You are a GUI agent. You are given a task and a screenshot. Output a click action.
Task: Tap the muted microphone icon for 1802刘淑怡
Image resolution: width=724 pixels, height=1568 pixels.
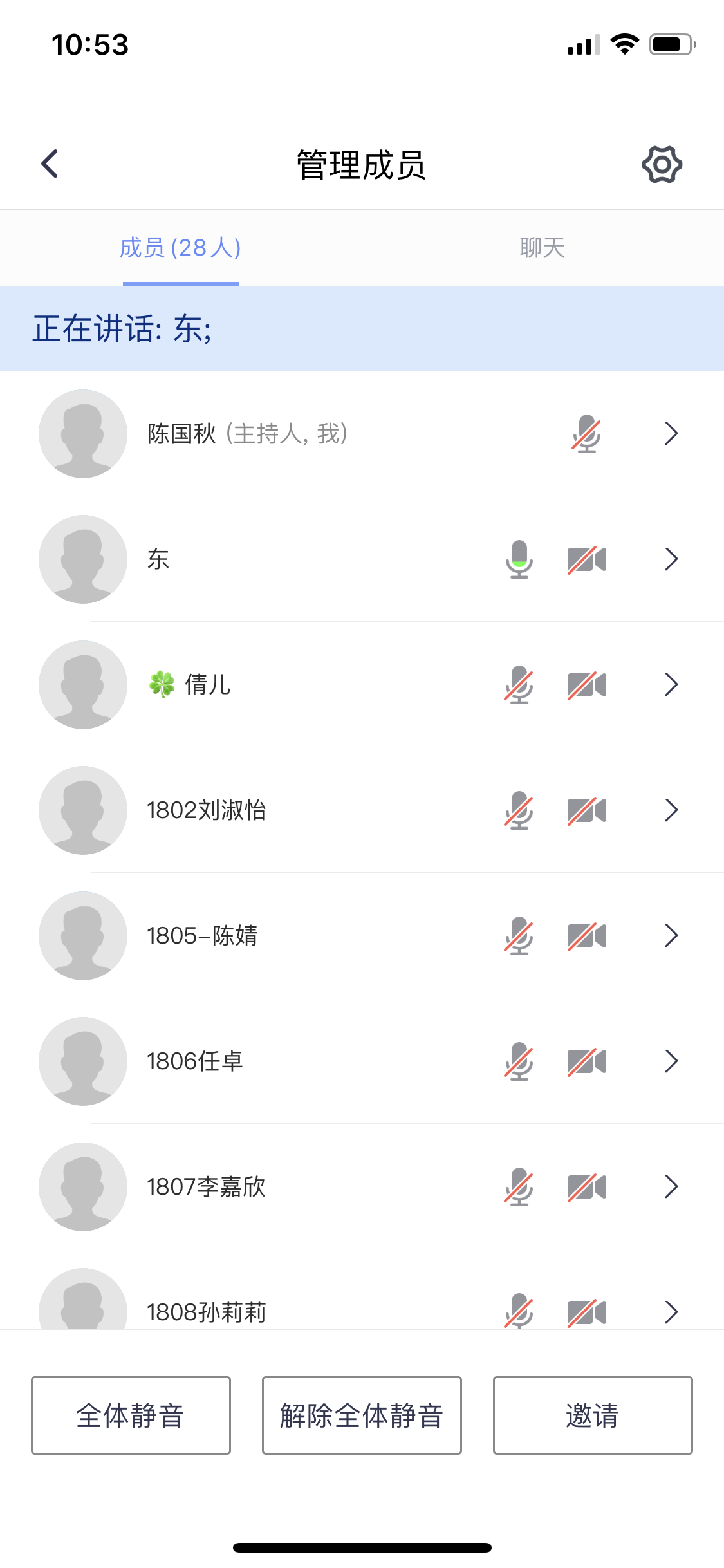pos(519,810)
